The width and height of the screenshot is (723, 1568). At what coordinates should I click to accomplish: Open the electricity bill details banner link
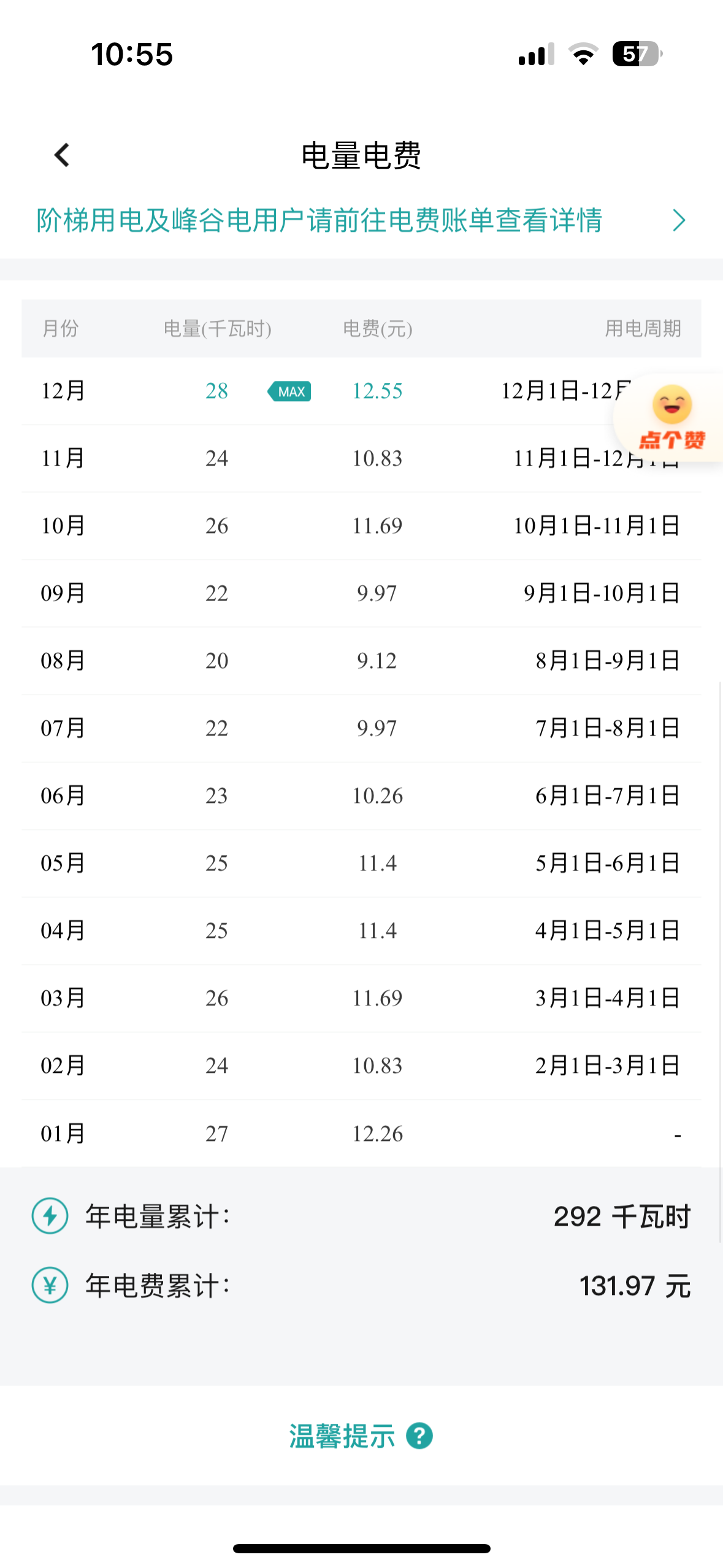(x=361, y=220)
